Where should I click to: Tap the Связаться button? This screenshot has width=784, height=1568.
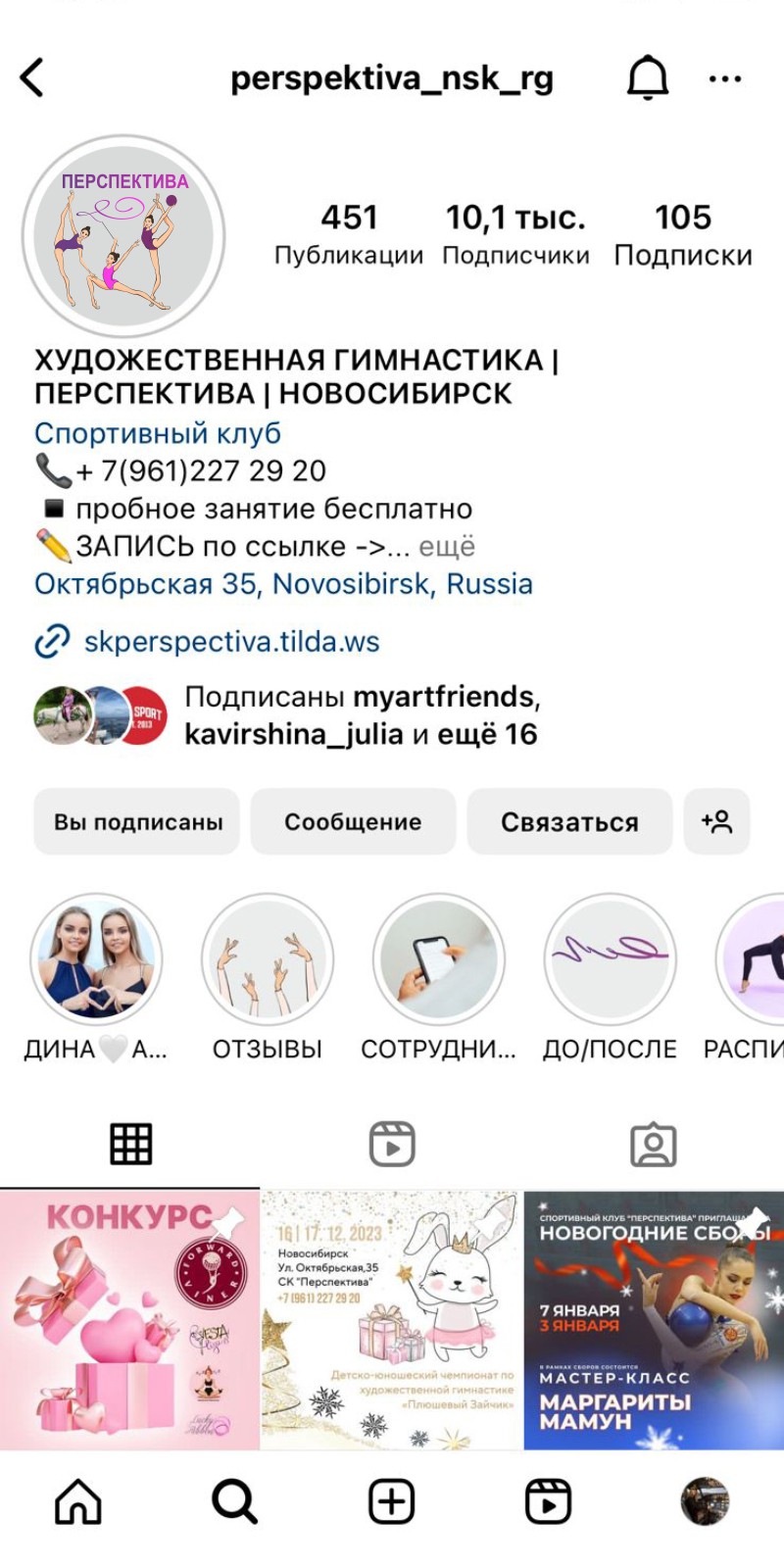coord(569,821)
